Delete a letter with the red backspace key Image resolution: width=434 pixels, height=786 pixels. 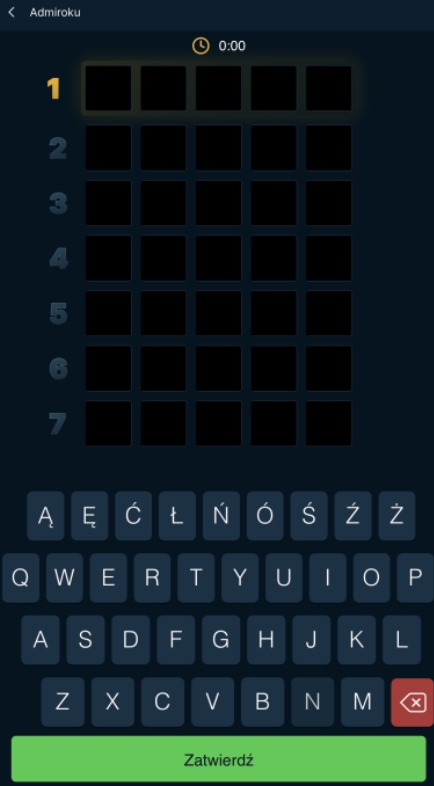click(x=412, y=702)
